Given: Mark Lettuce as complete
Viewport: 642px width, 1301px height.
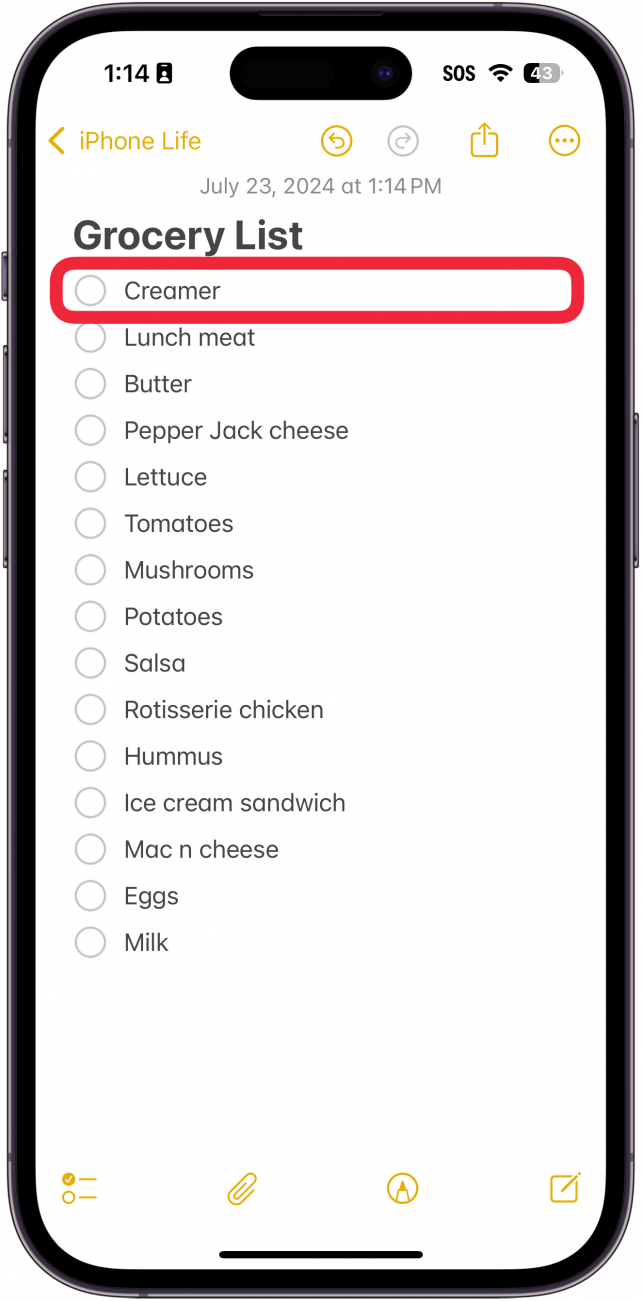Looking at the screenshot, I should (90, 477).
